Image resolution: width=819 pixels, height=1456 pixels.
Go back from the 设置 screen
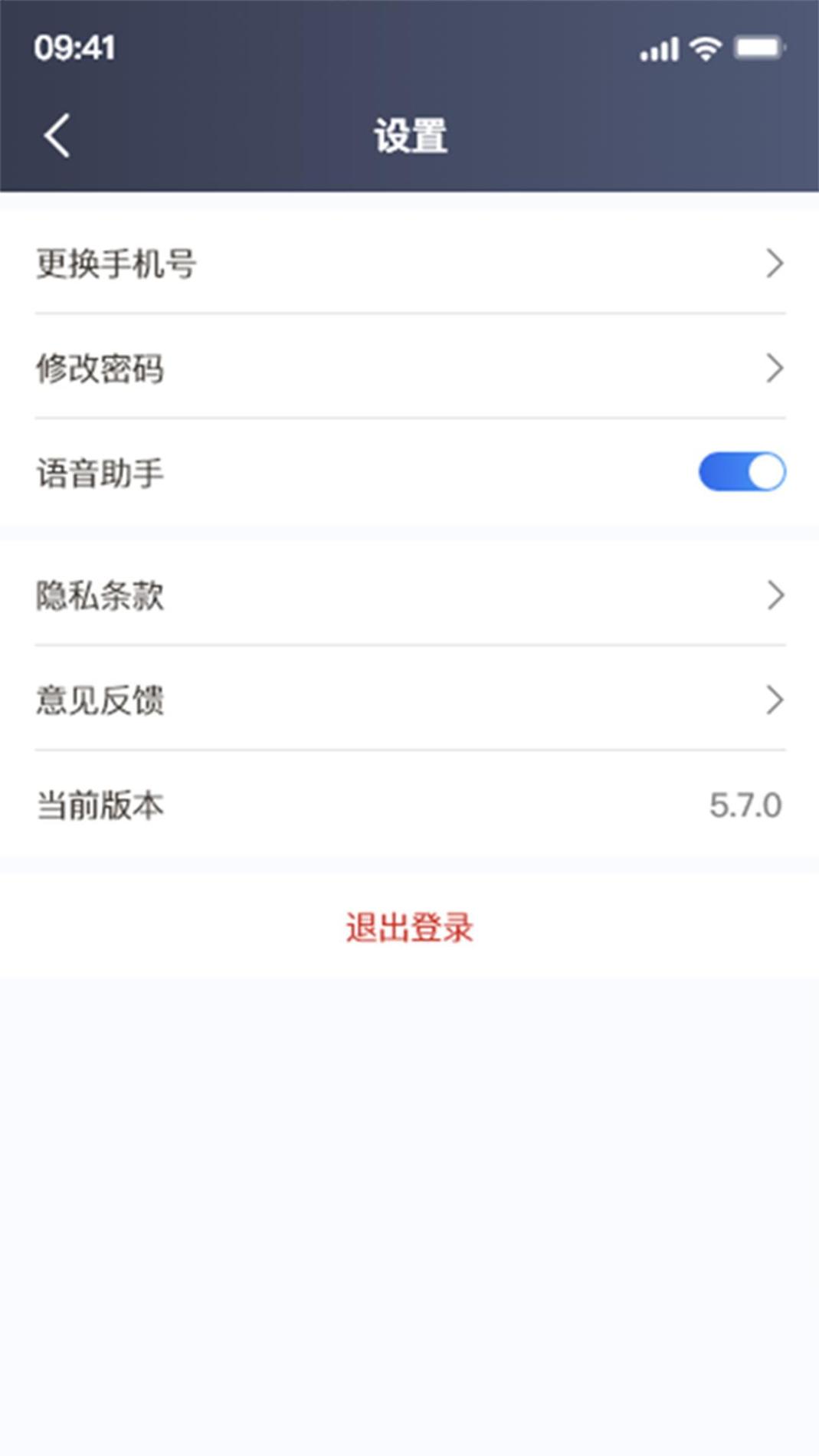coord(57,136)
